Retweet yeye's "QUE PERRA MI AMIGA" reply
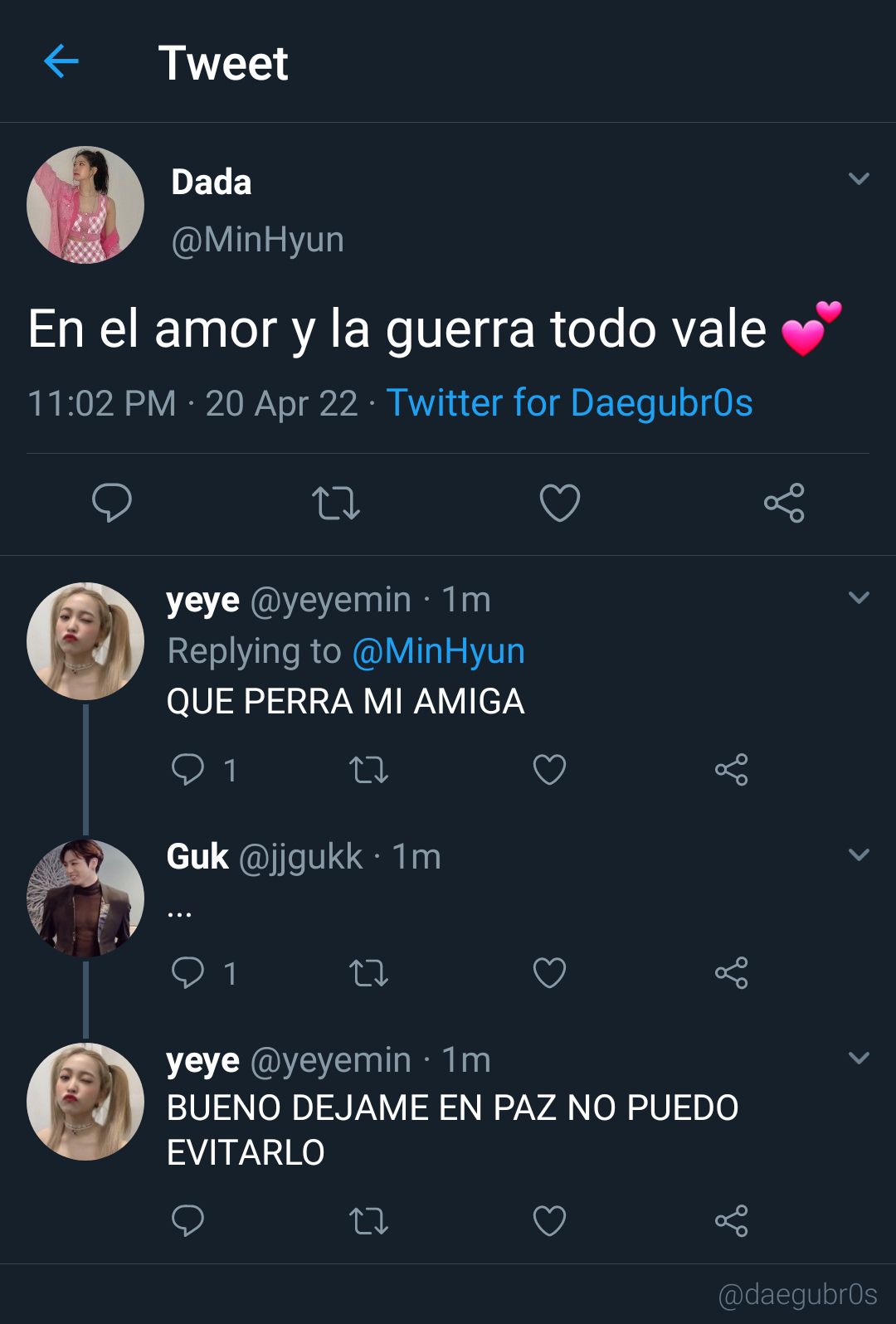This screenshot has height=1324, width=896. click(368, 770)
